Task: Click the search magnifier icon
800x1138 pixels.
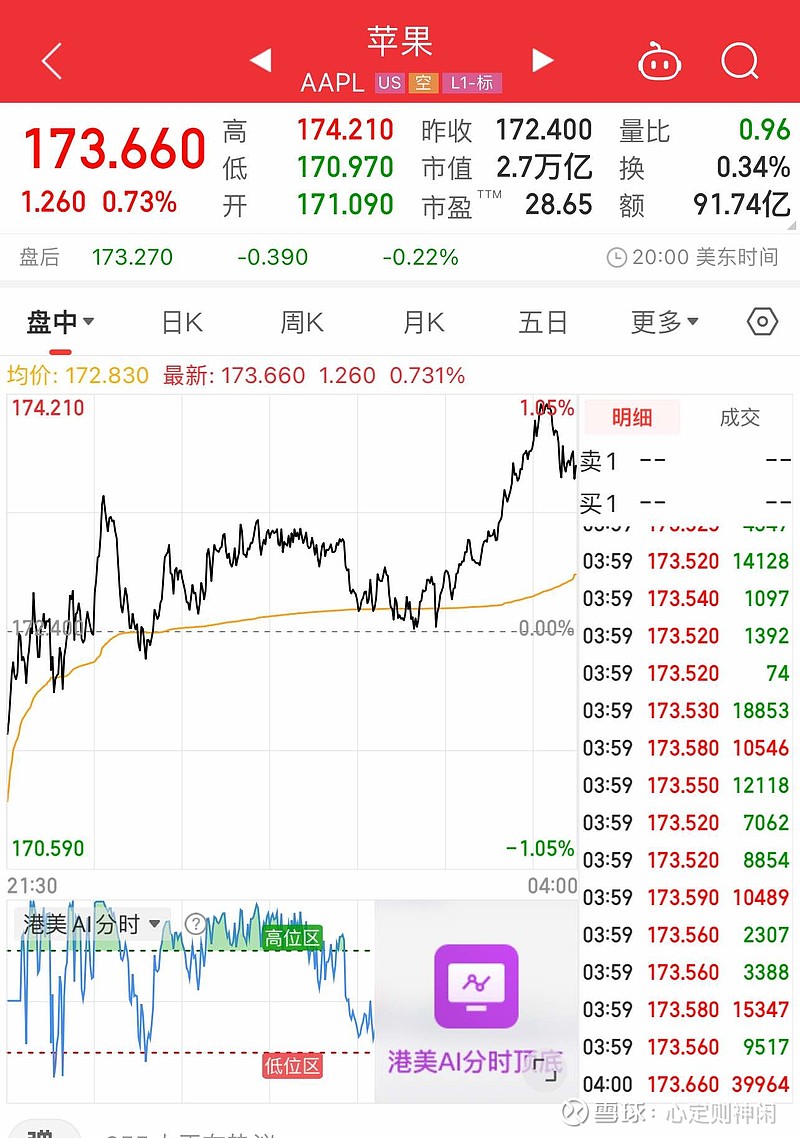Action: (x=740, y=61)
